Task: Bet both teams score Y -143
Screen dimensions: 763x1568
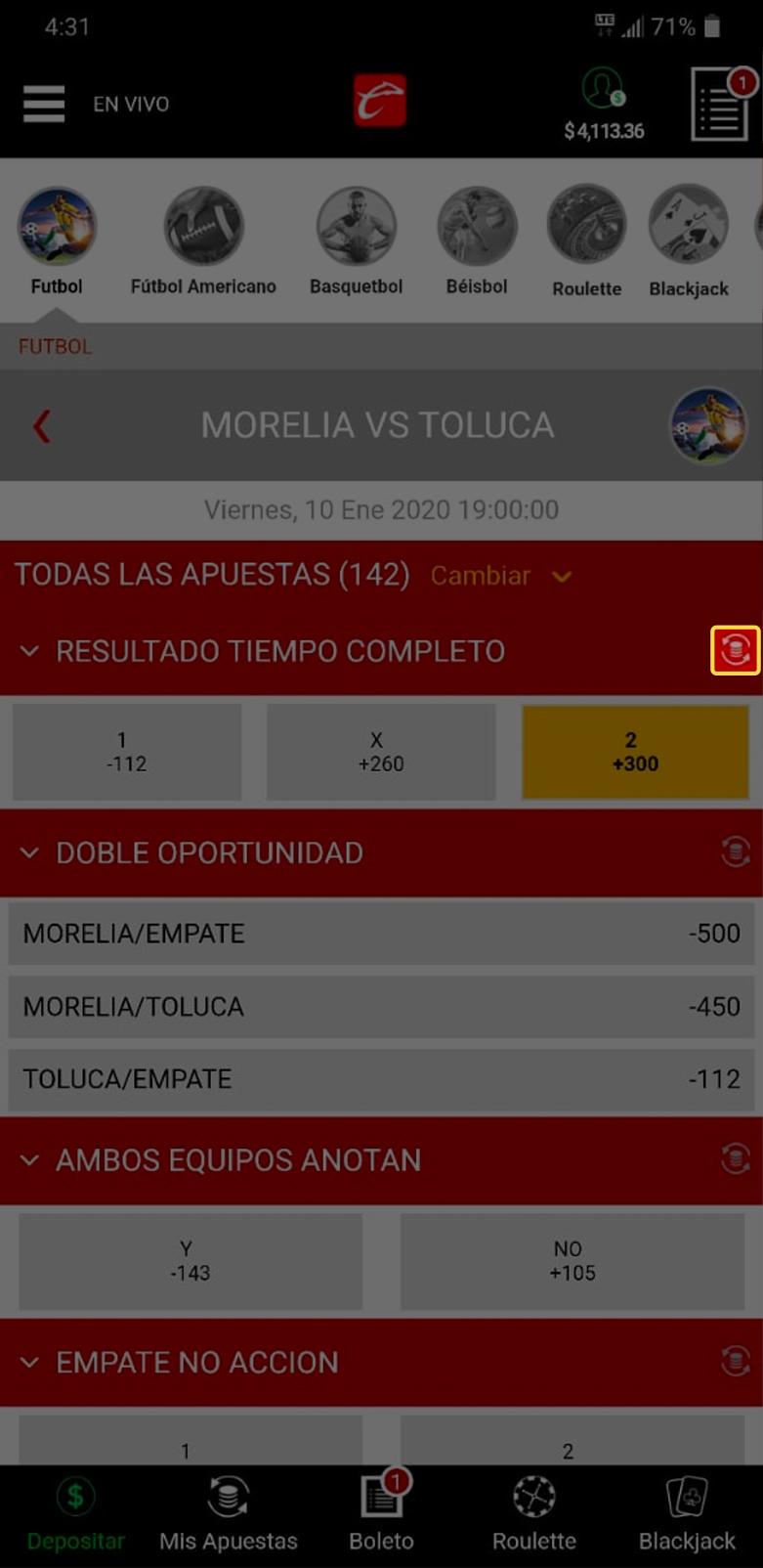Action: click(x=191, y=1261)
